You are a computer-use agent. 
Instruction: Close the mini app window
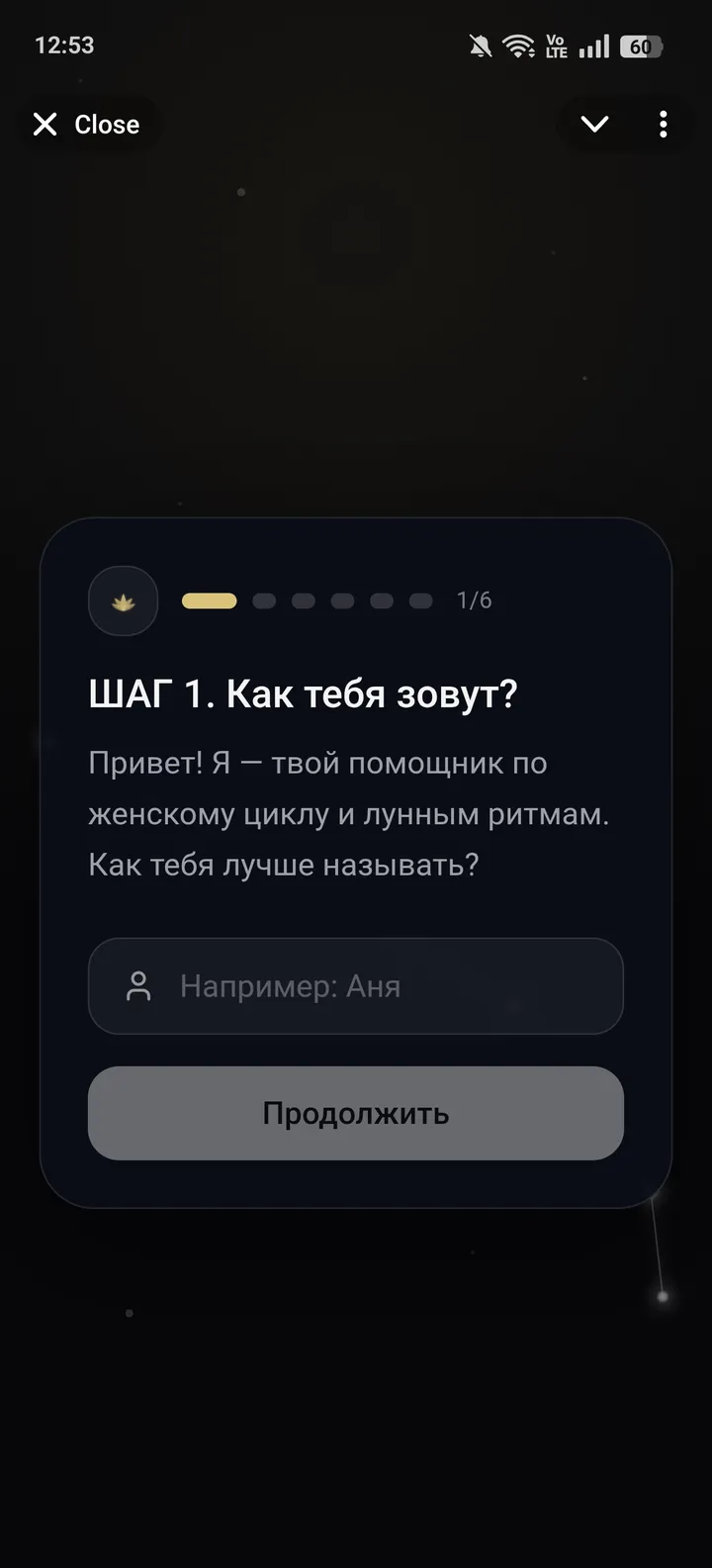click(86, 125)
